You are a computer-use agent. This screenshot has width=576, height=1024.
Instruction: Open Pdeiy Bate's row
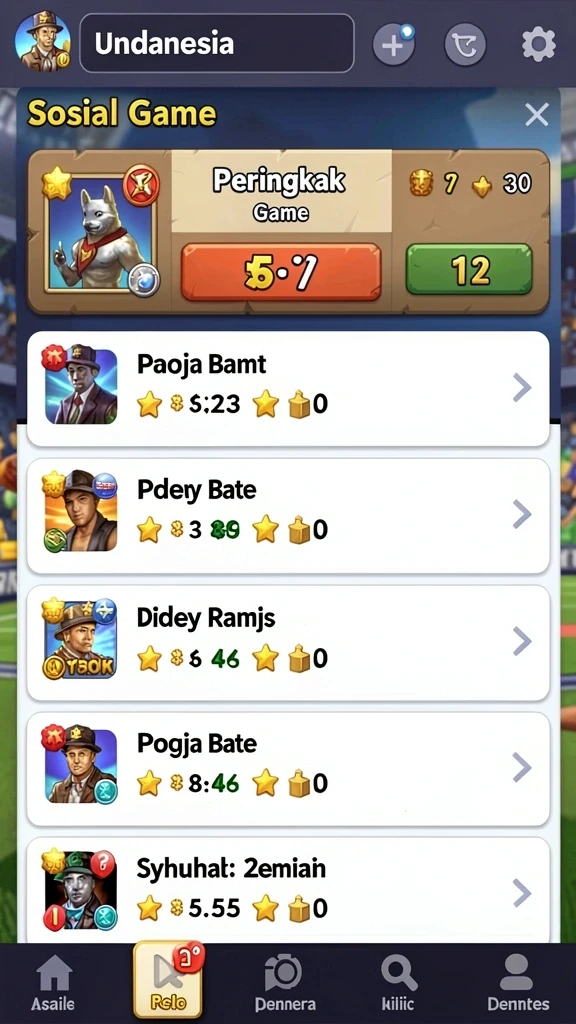(x=288, y=515)
